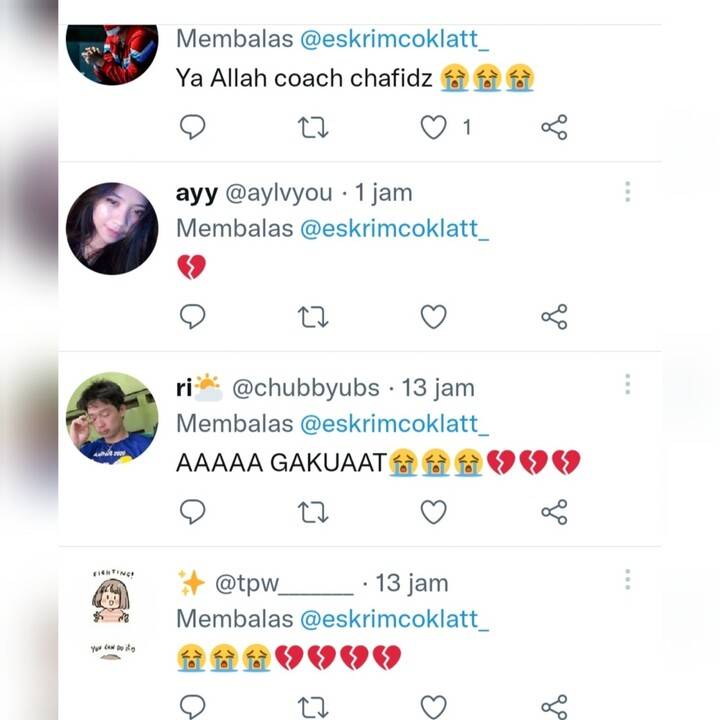
Task: Comment on the 'AAAAA GAKUAAT' reply
Action: pyautogui.click(x=192, y=512)
